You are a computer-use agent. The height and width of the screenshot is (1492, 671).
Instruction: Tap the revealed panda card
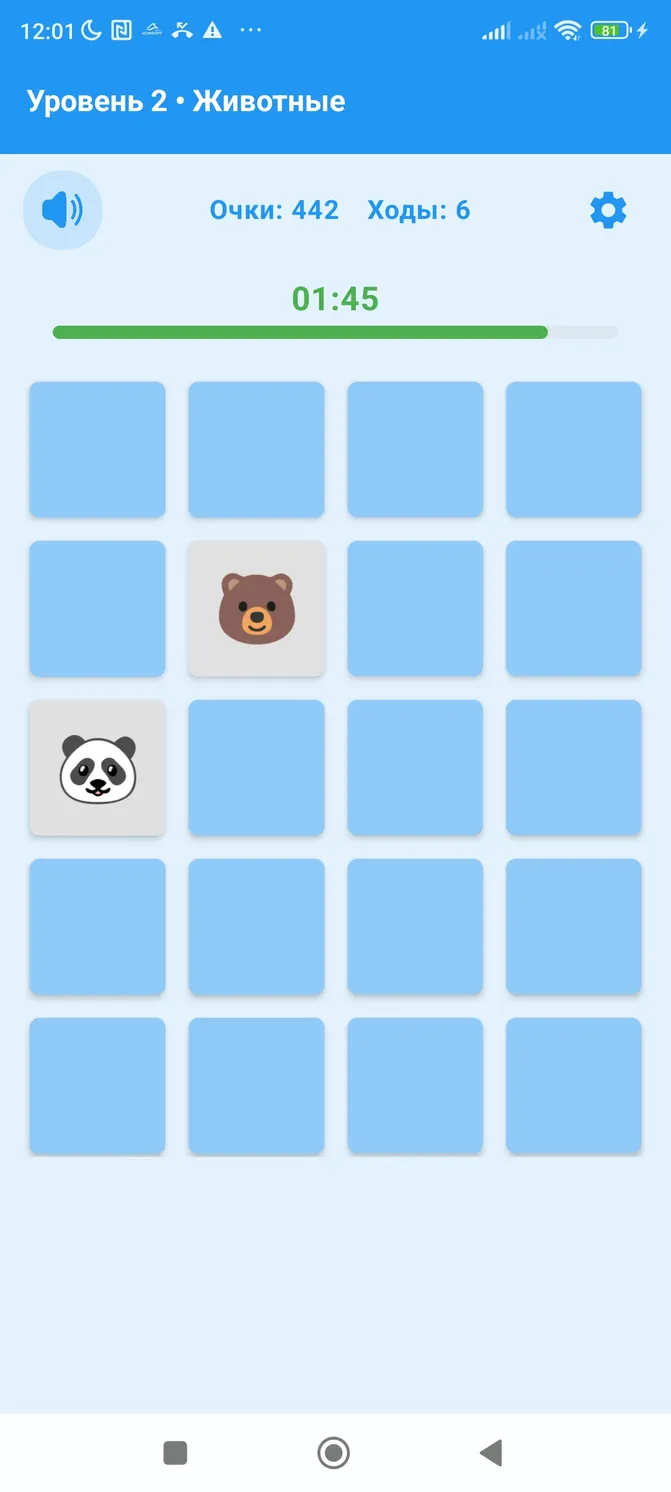(x=97, y=767)
